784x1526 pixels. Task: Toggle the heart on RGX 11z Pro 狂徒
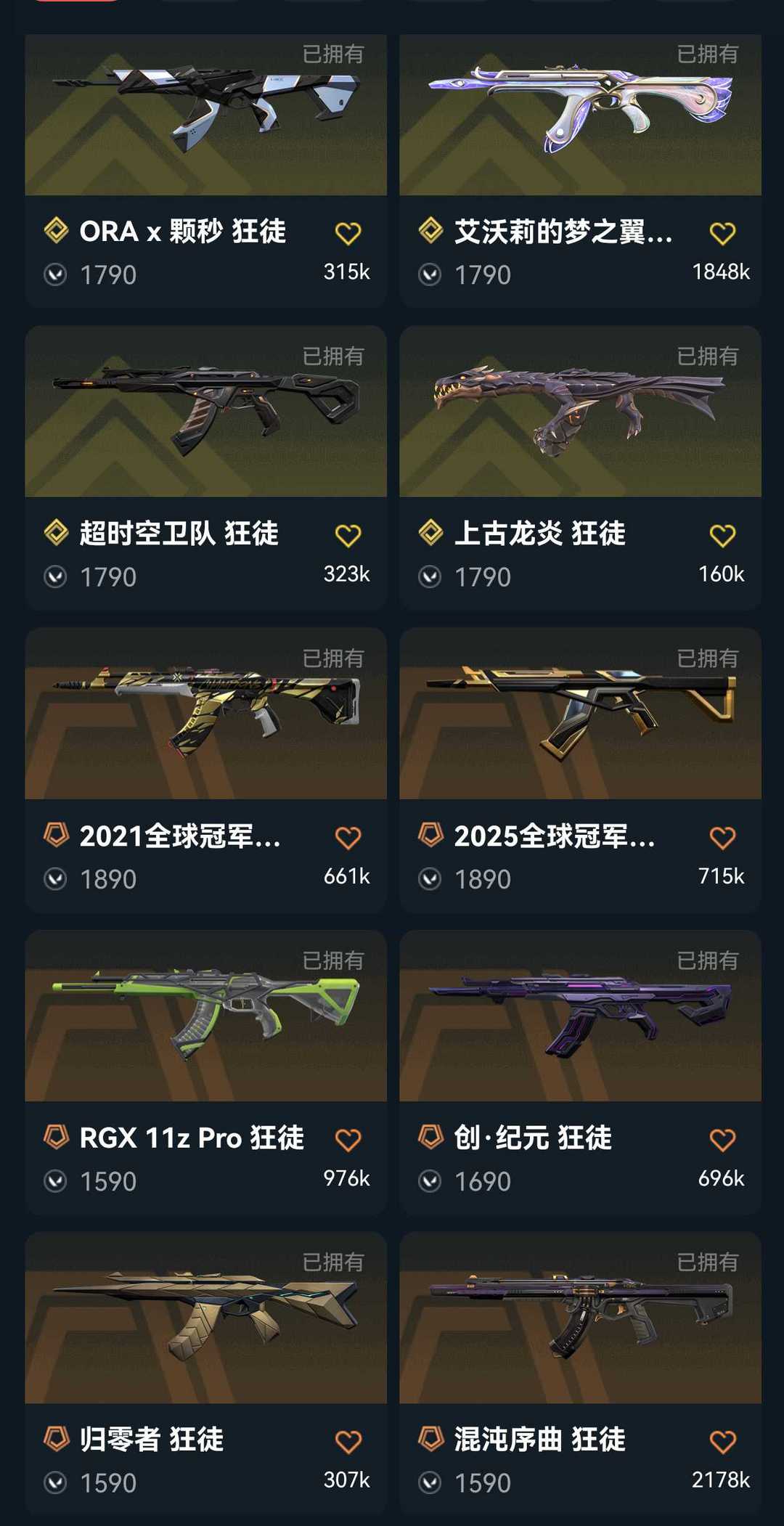(349, 1139)
